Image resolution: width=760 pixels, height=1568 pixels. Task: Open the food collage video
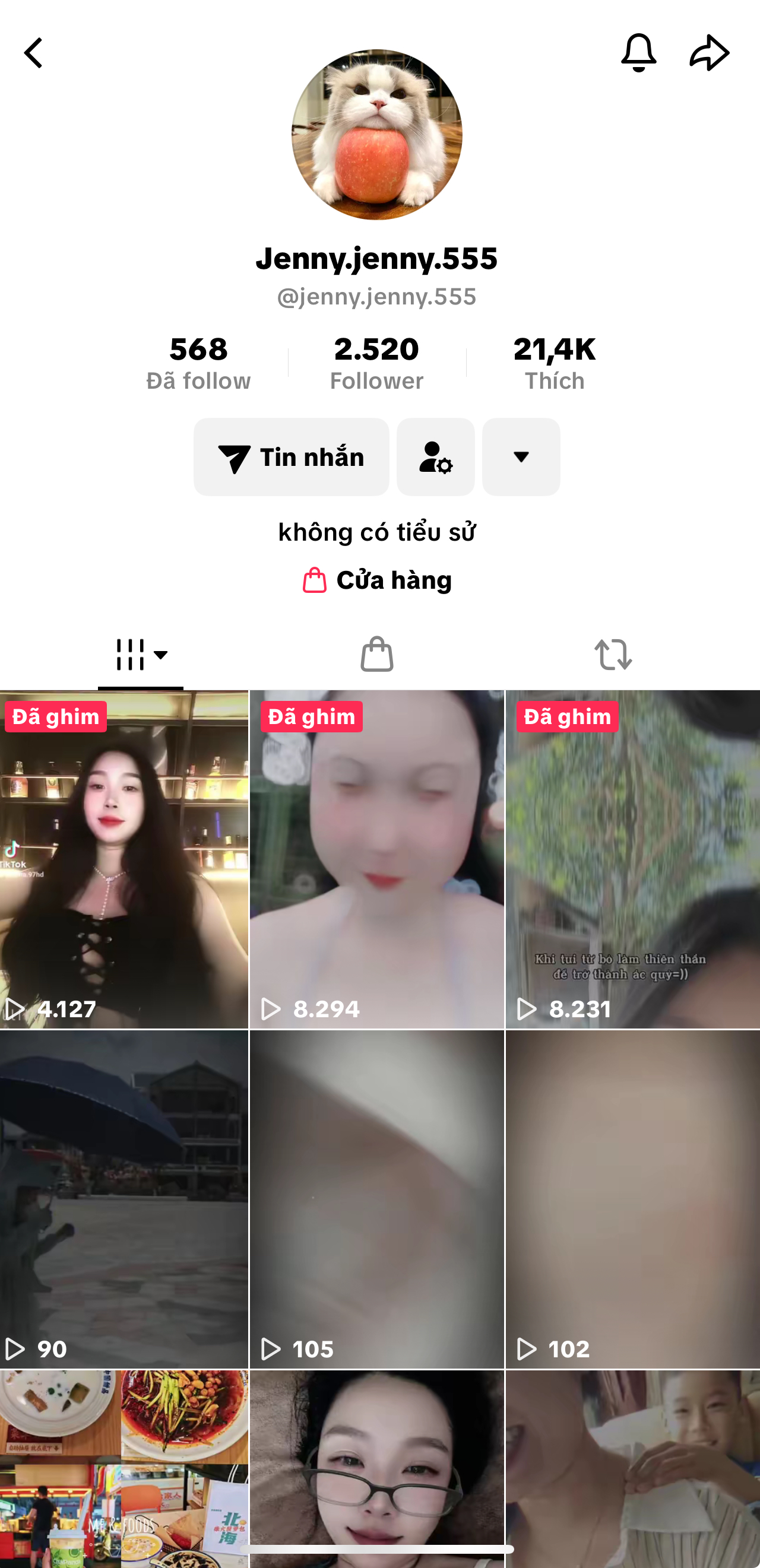[x=124, y=1467]
